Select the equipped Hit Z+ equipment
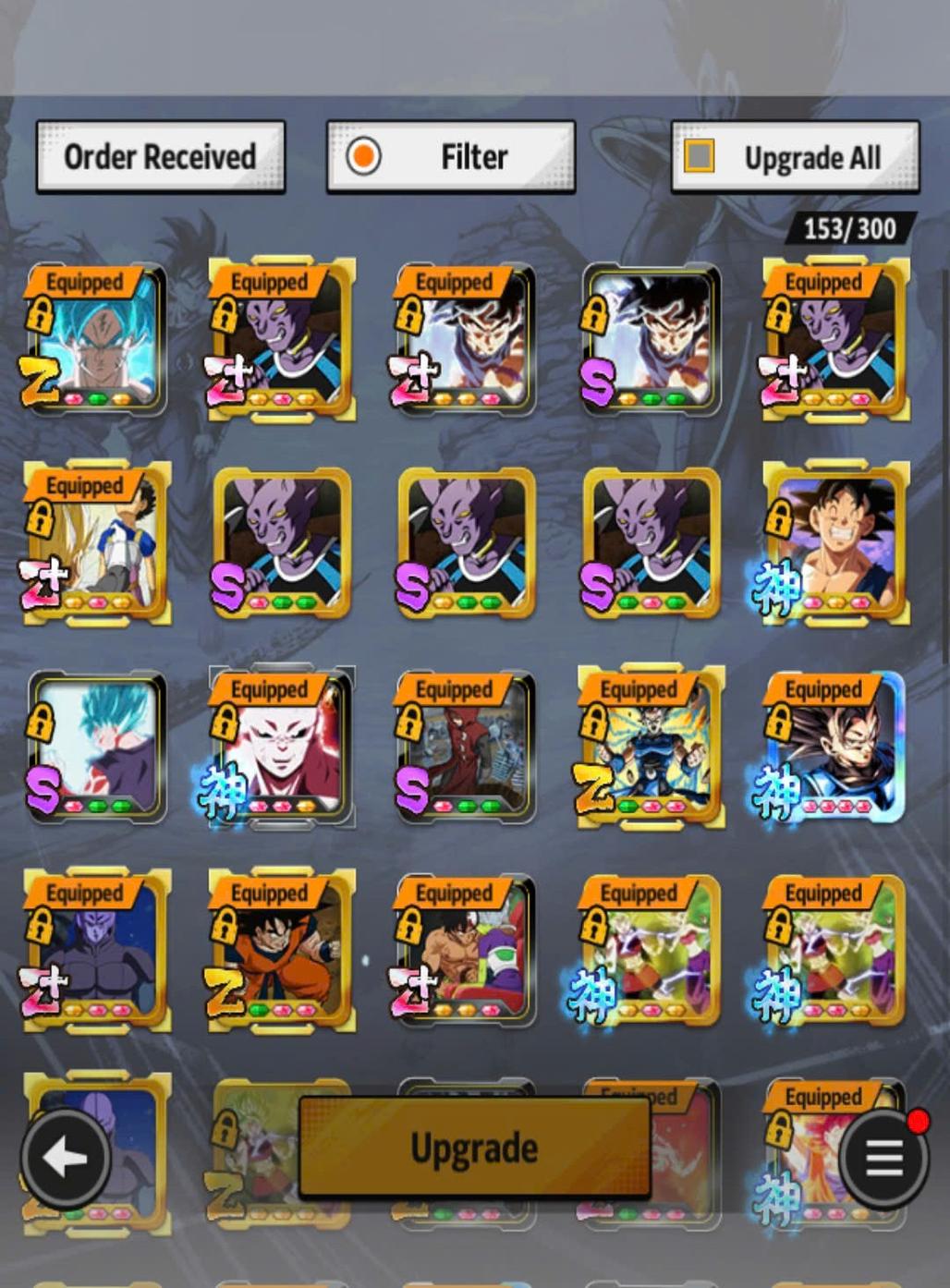This screenshot has width=950, height=1288. click(x=97, y=950)
